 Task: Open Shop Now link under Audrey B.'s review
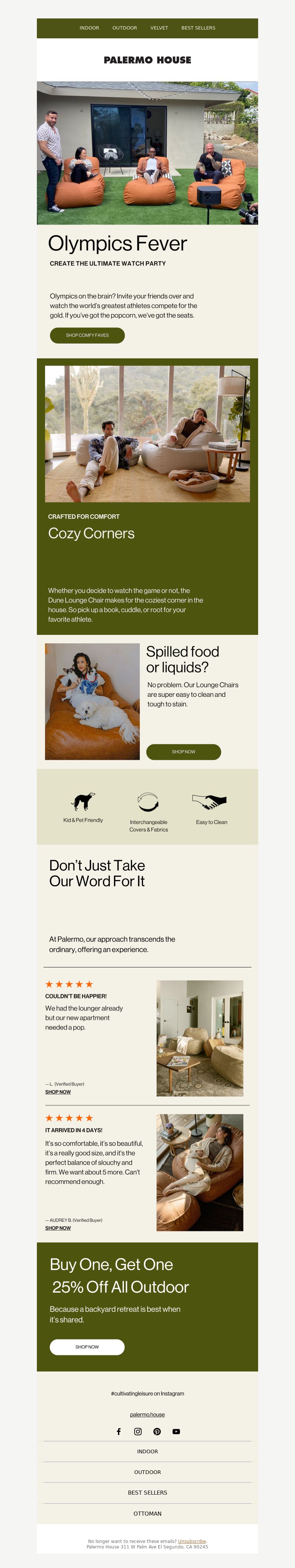58,1228
